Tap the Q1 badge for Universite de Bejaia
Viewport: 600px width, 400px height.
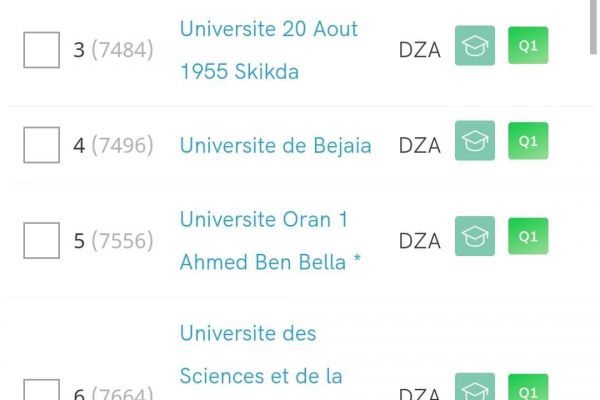pyautogui.click(x=528, y=141)
